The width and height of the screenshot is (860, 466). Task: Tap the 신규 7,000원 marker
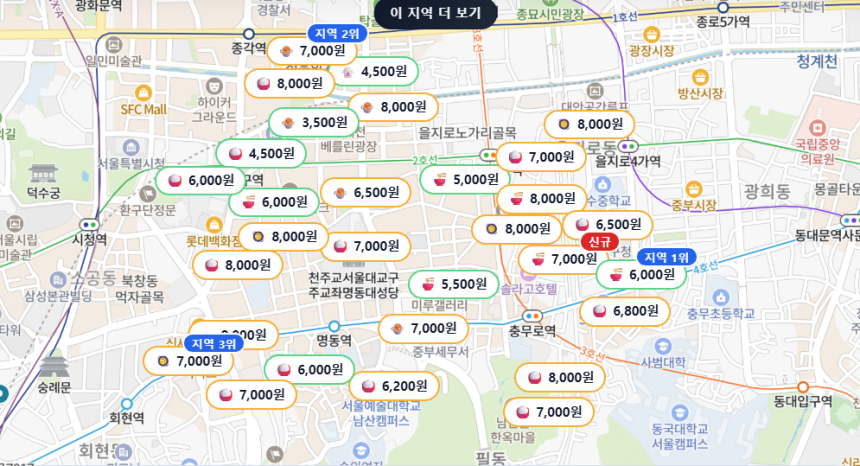(x=563, y=259)
